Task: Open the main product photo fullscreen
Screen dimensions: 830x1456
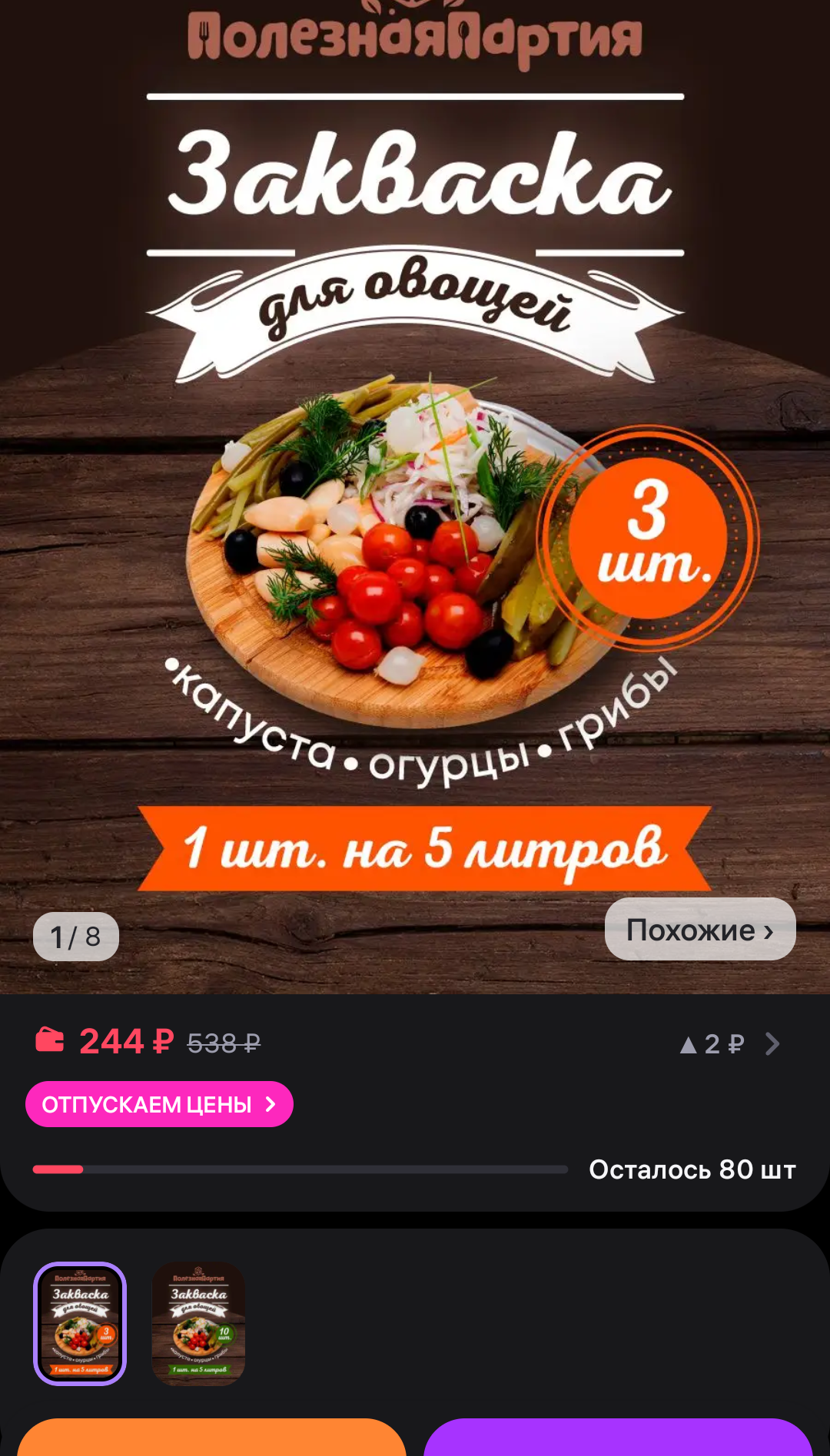Action: [415, 492]
